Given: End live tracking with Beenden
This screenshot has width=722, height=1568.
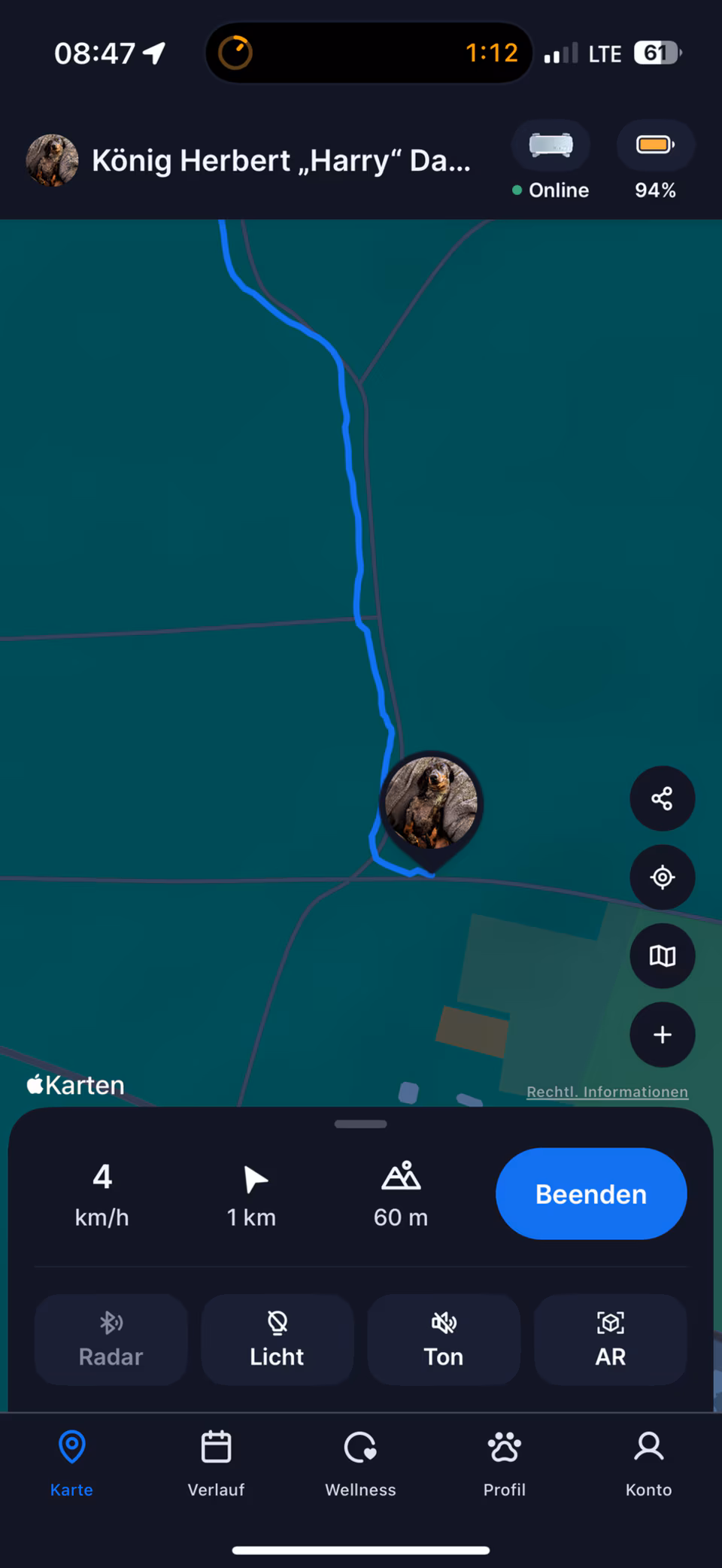Looking at the screenshot, I should coord(590,1193).
